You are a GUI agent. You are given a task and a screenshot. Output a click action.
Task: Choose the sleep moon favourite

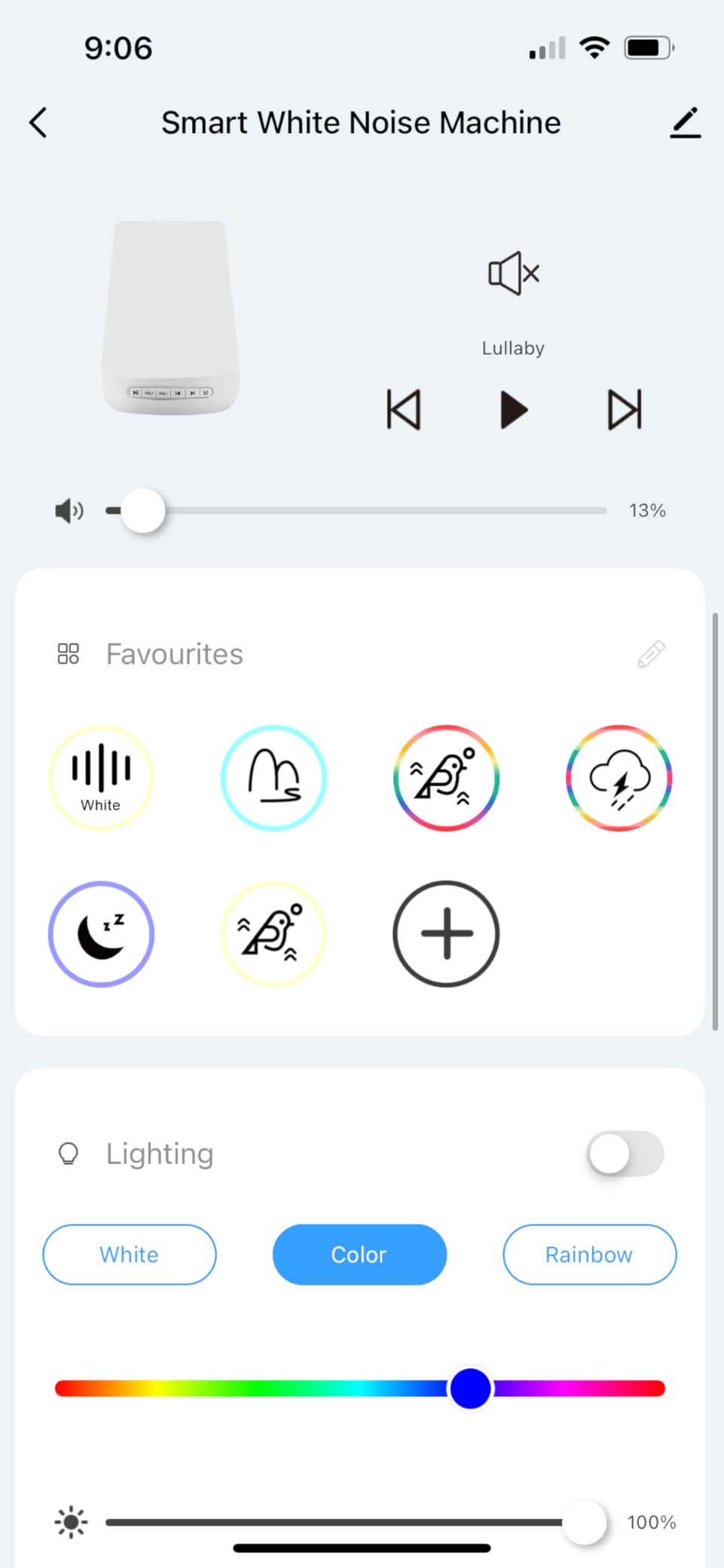click(101, 933)
